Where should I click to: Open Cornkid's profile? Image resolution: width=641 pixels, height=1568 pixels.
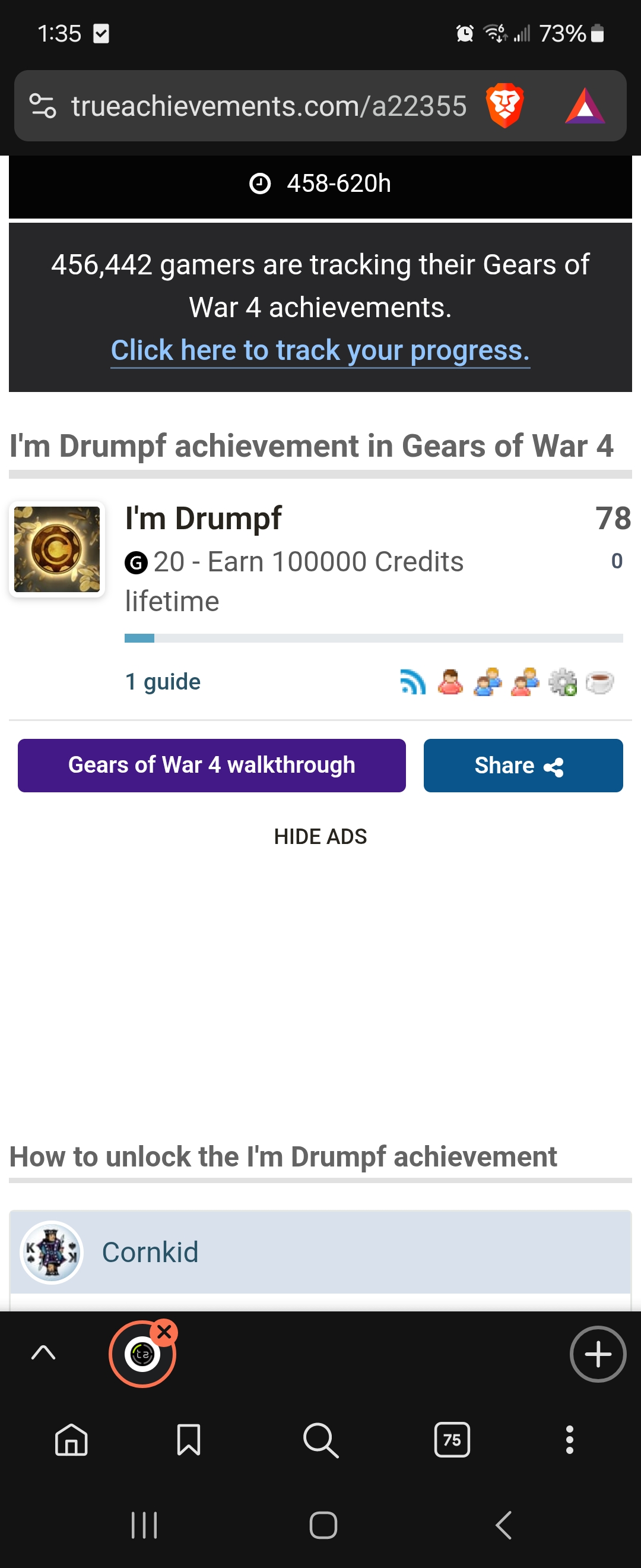click(150, 1253)
